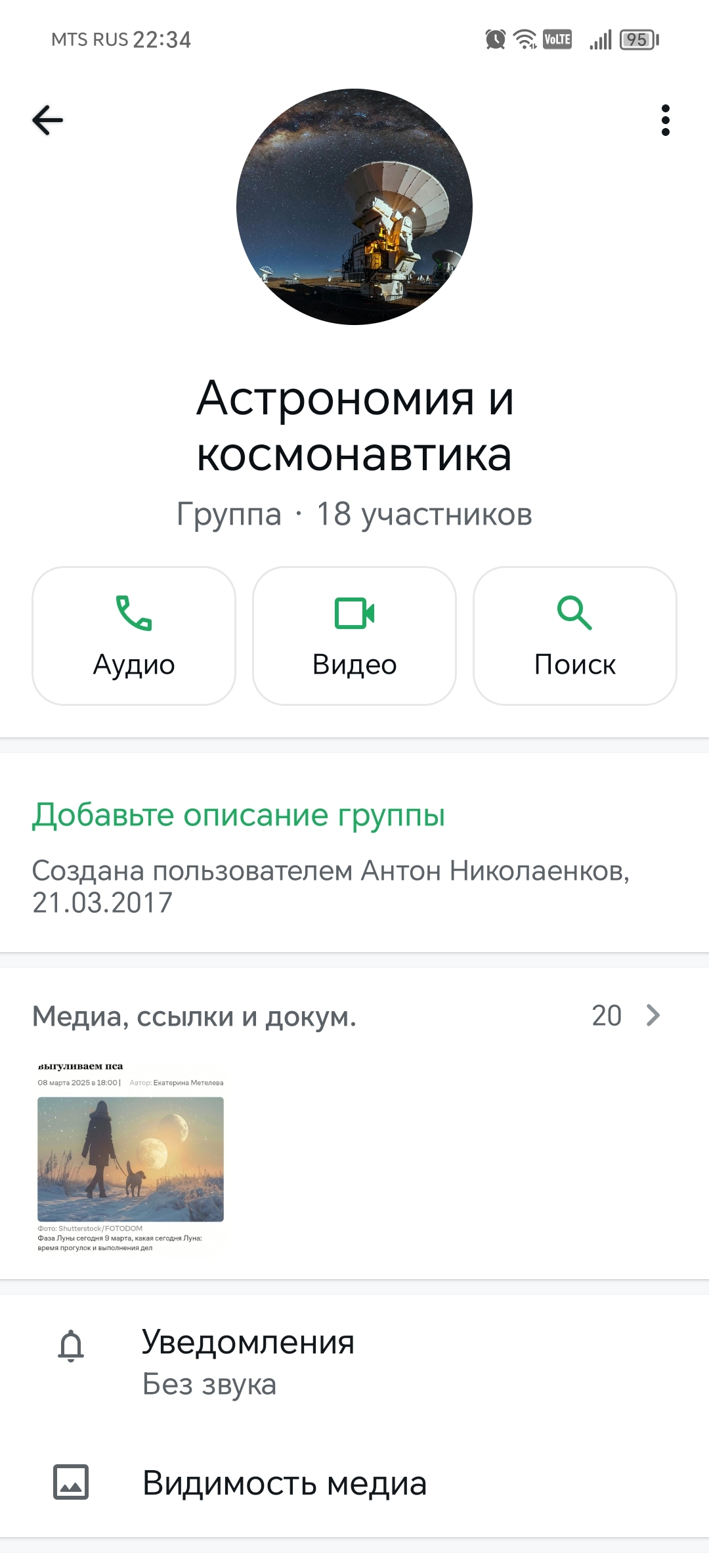Open the moon phase media thumbnail
This screenshot has height=1568, width=709.
tap(131, 1158)
